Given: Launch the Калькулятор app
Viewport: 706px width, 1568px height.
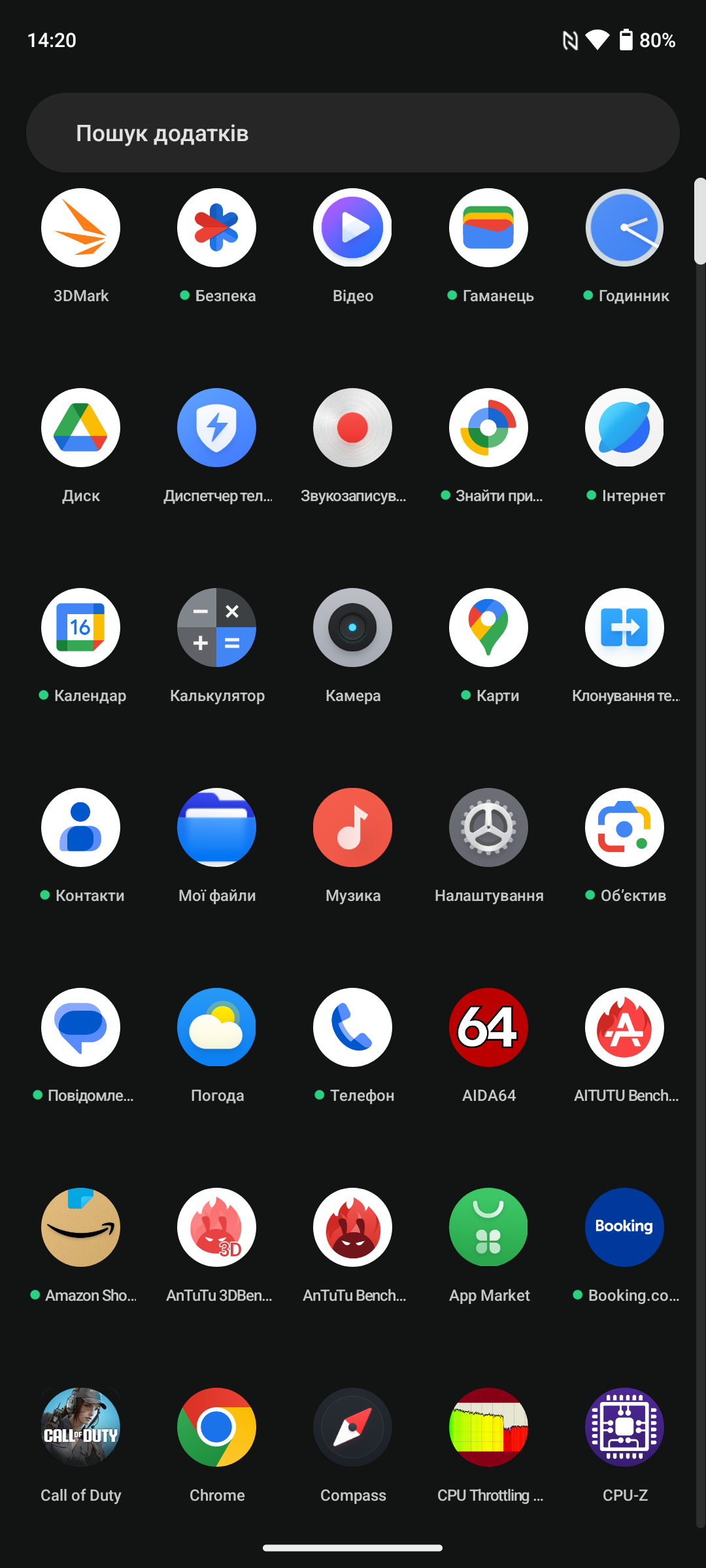Looking at the screenshot, I should click(x=216, y=628).
